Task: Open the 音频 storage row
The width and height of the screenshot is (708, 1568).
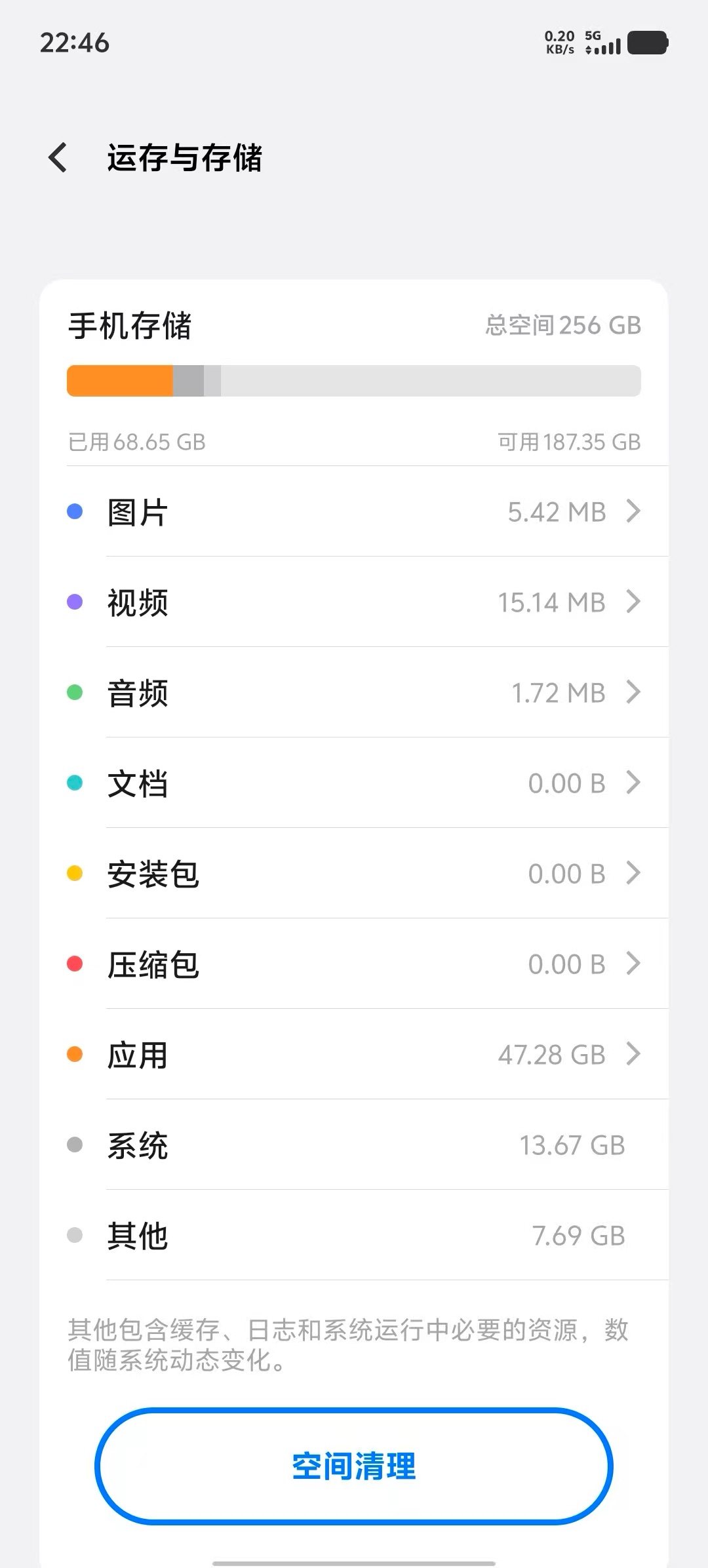Action: pos(354,693)
